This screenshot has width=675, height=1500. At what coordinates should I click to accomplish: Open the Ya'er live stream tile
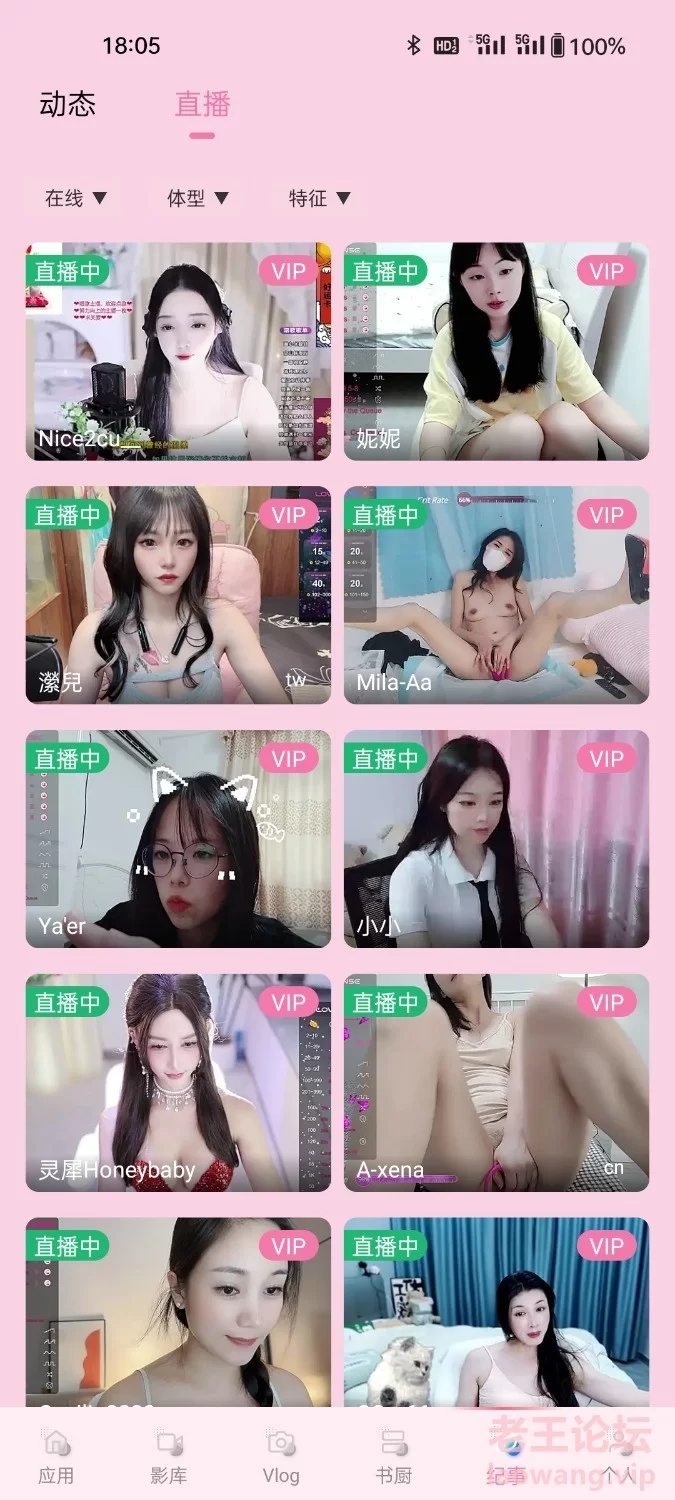(178, 839)
